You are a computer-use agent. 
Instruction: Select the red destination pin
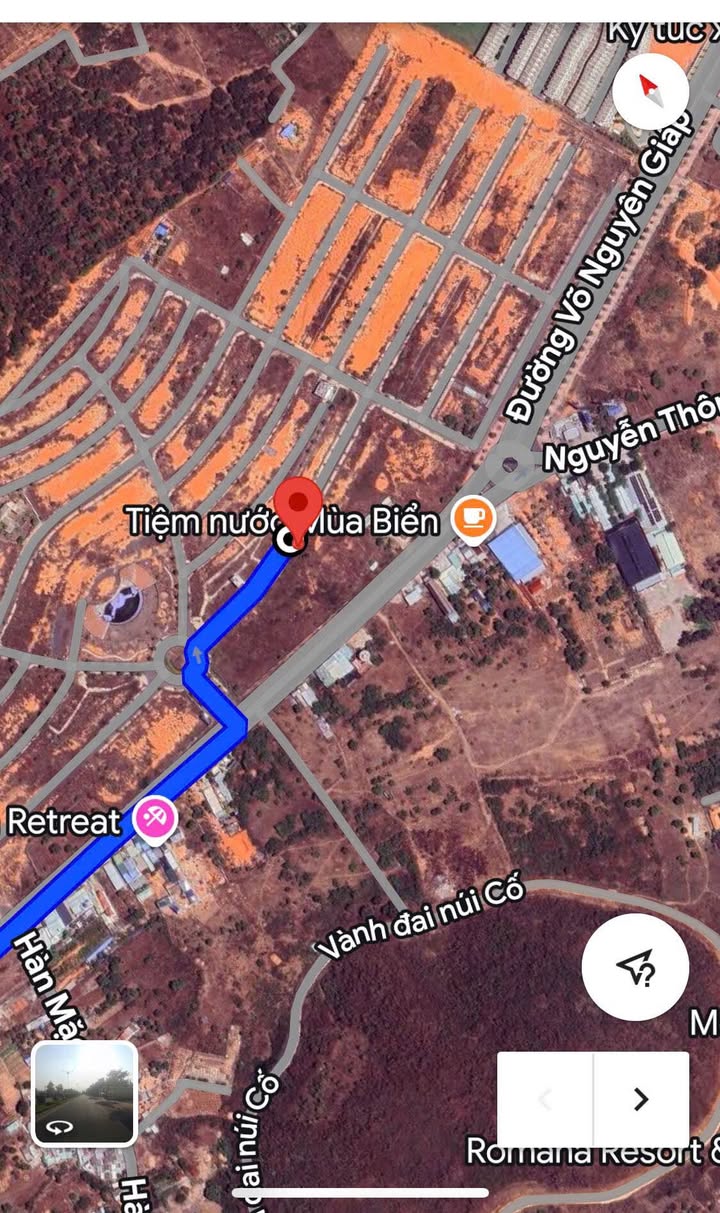point(298,507)
